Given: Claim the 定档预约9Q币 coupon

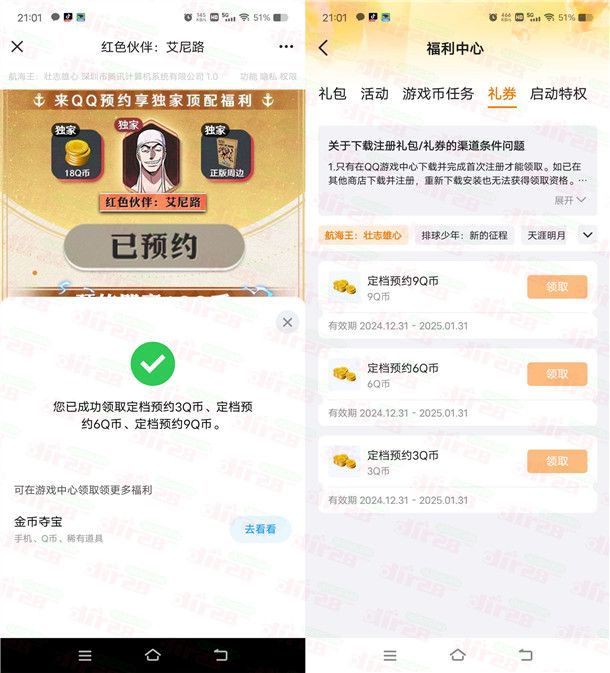Looking at the screenshot, I should [557, 287].
